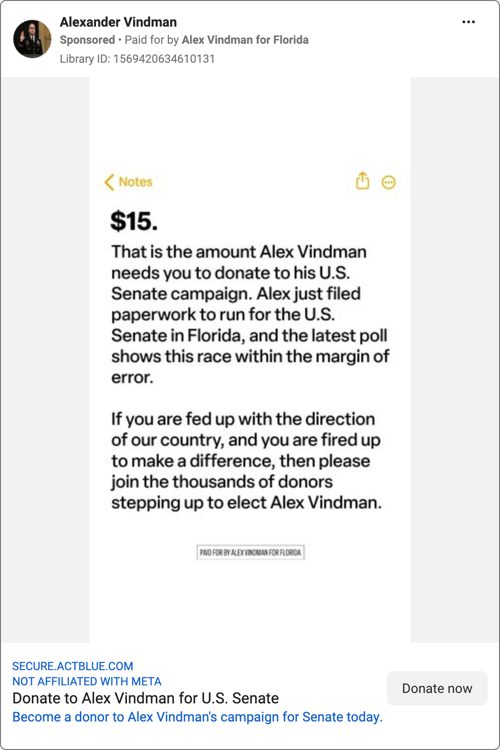Open the $15 donation ad image
Screen dimensions: 500x750
click(x=250, y=359)
